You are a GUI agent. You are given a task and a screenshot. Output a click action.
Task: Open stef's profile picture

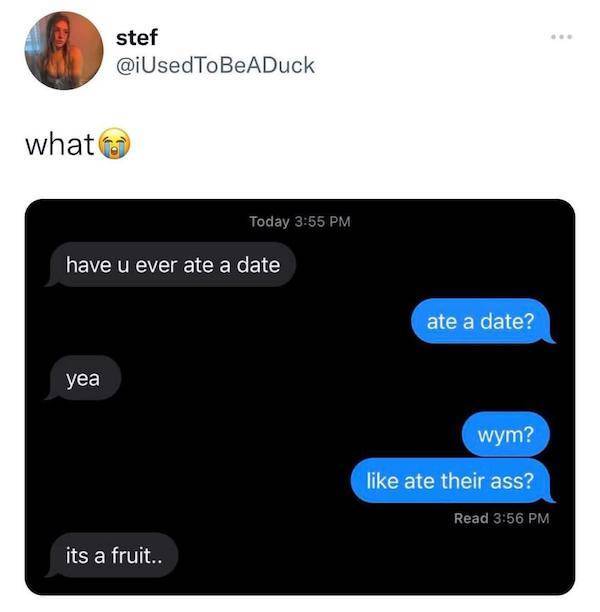point(64,51)
